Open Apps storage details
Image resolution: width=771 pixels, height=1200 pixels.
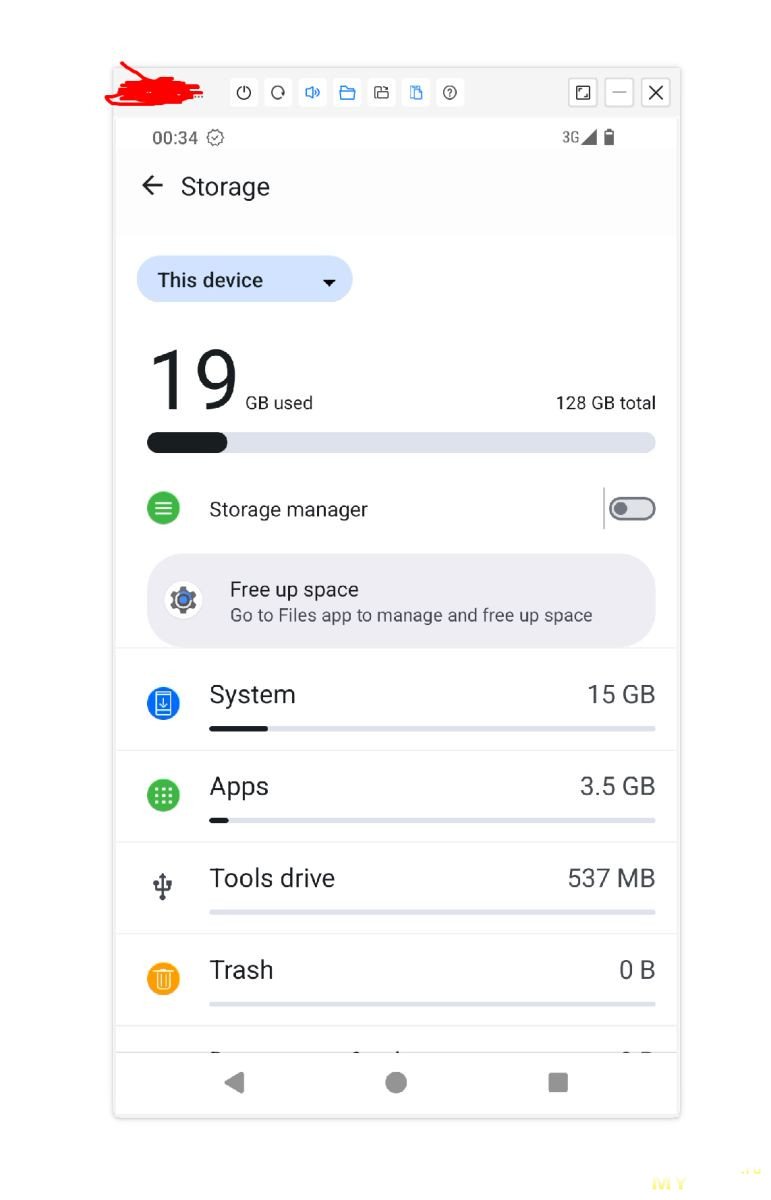(400, 796)
